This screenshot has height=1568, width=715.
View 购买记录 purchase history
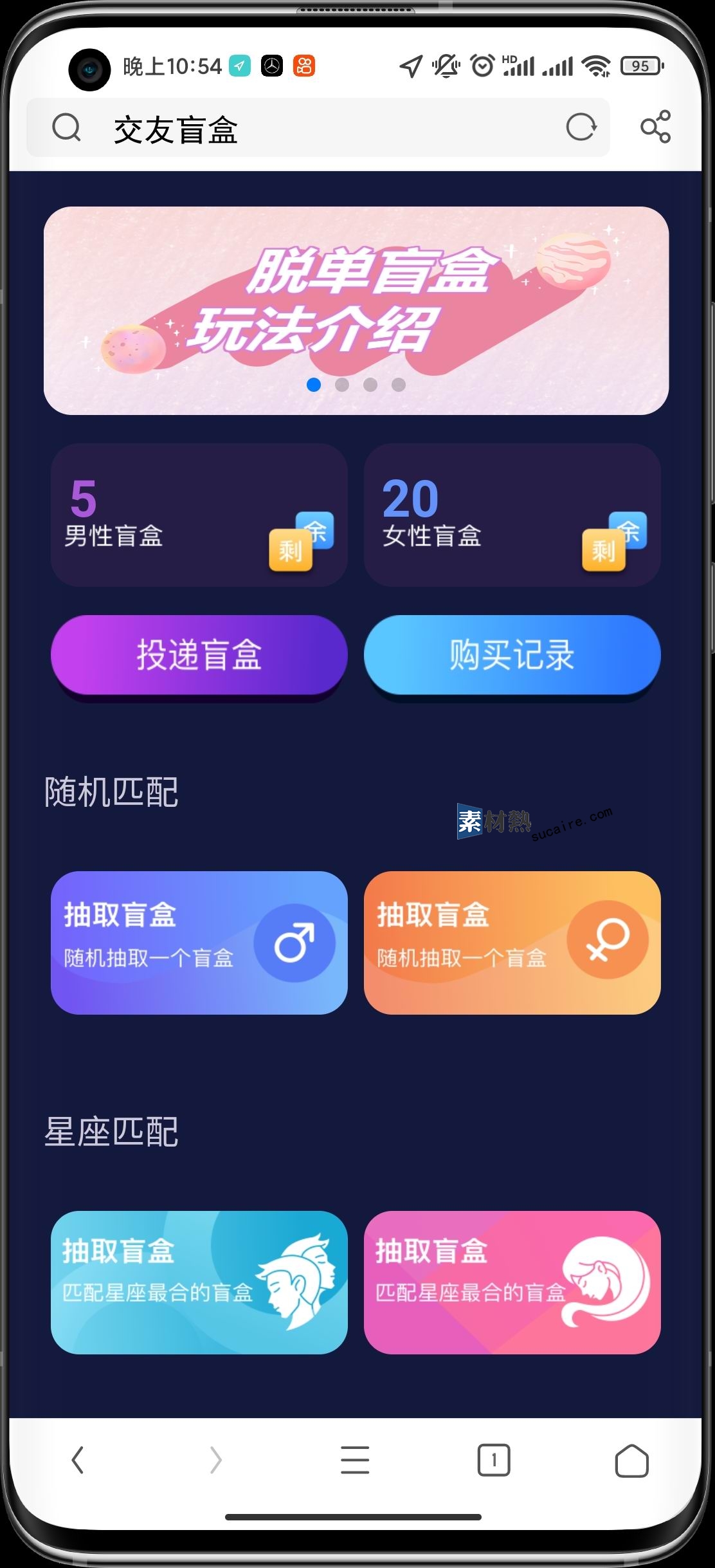[512, 655]
